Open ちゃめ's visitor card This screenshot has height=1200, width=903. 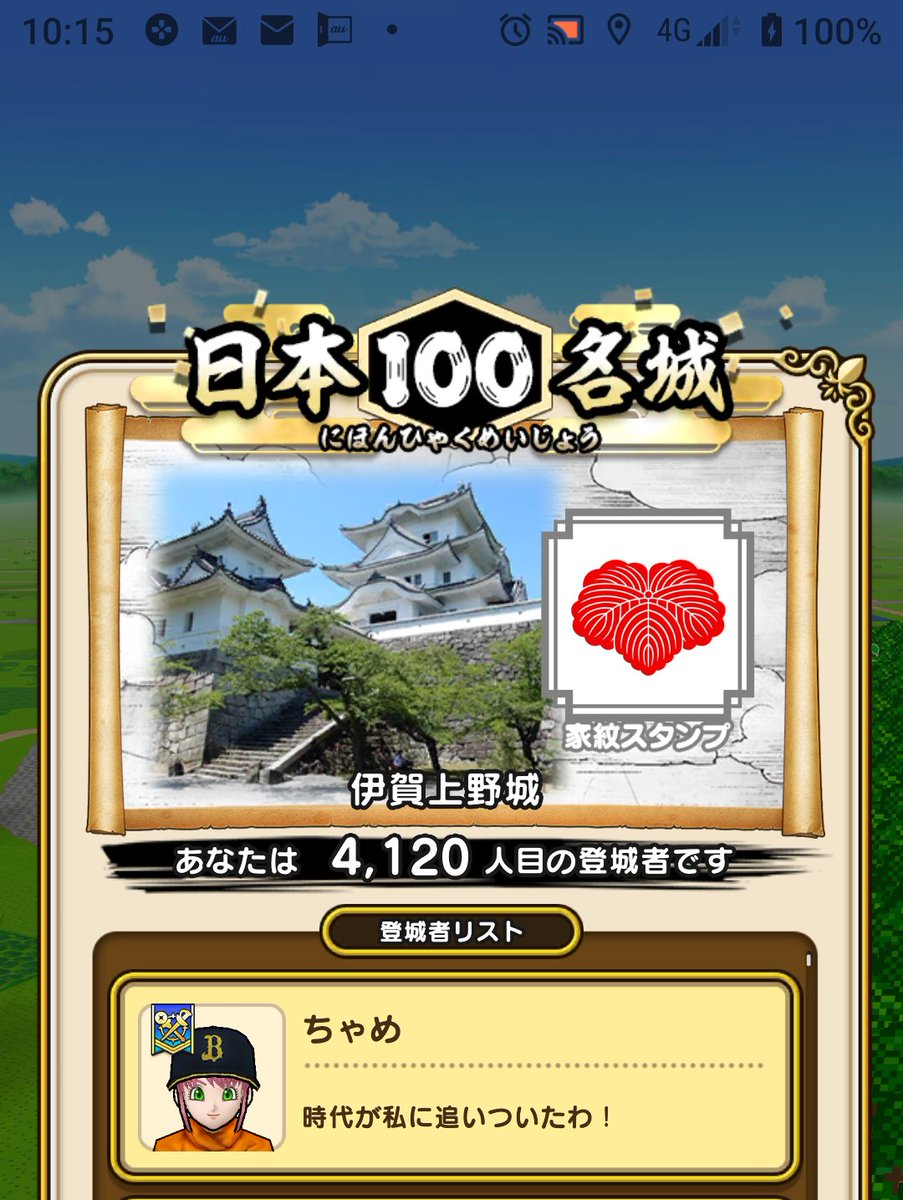click(455, 1077)
